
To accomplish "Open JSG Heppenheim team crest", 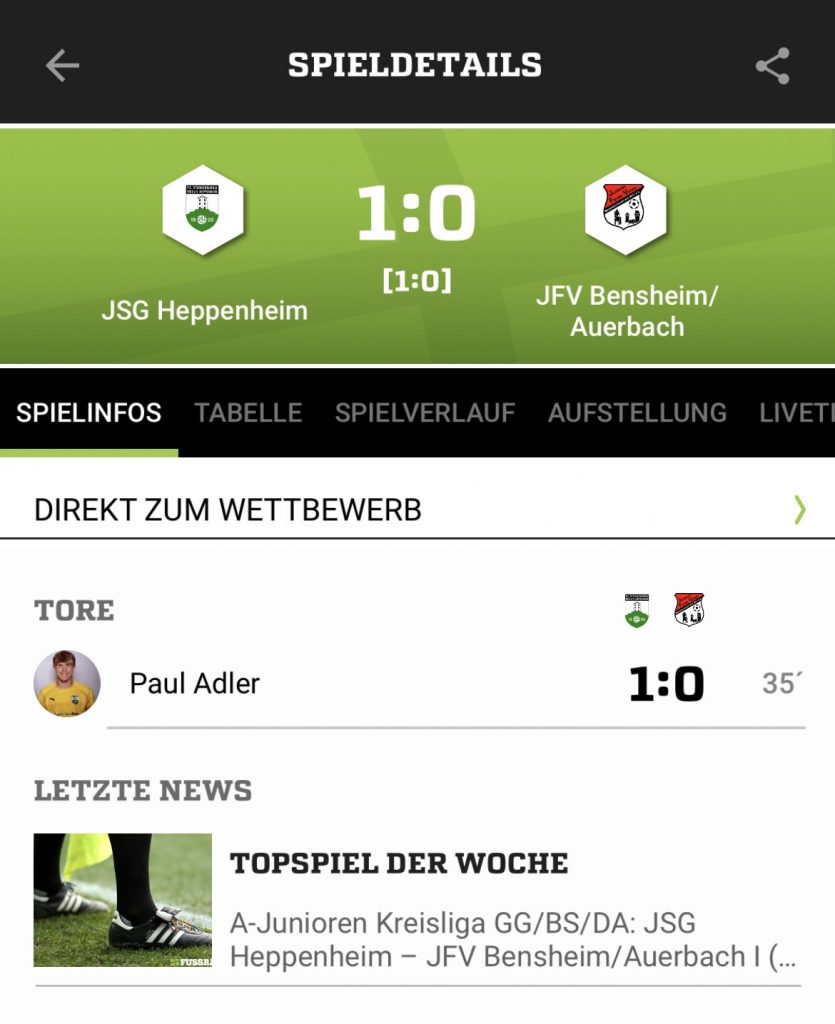I will tap(203, 210).
